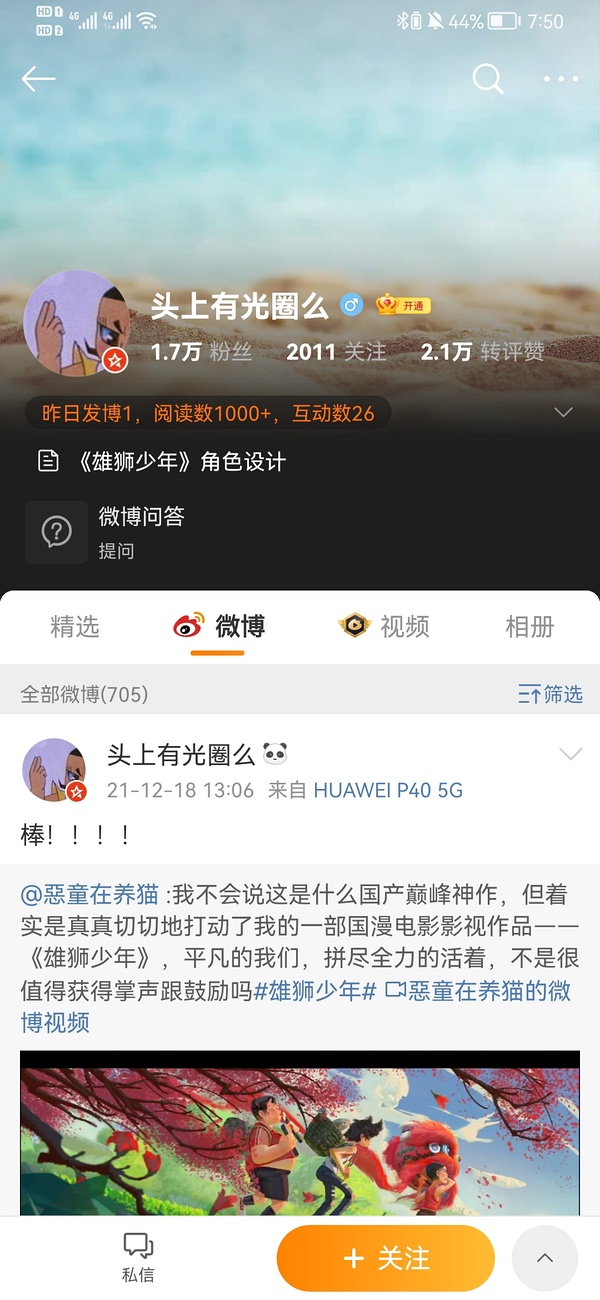Expand the profile stats chevron

563,412
